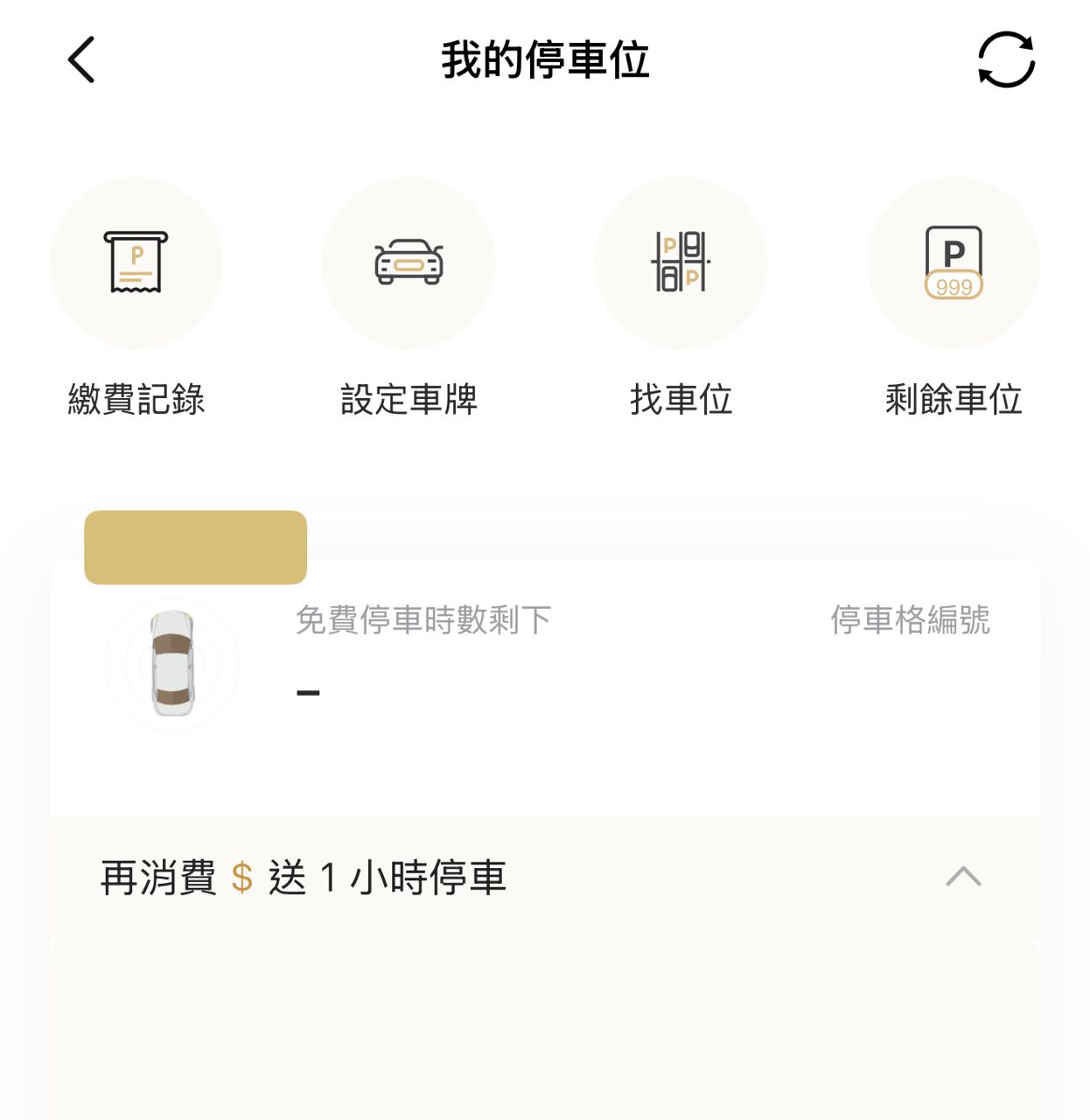
Task: Open 設定車牌 license plate settings
Action: point(409,262)
